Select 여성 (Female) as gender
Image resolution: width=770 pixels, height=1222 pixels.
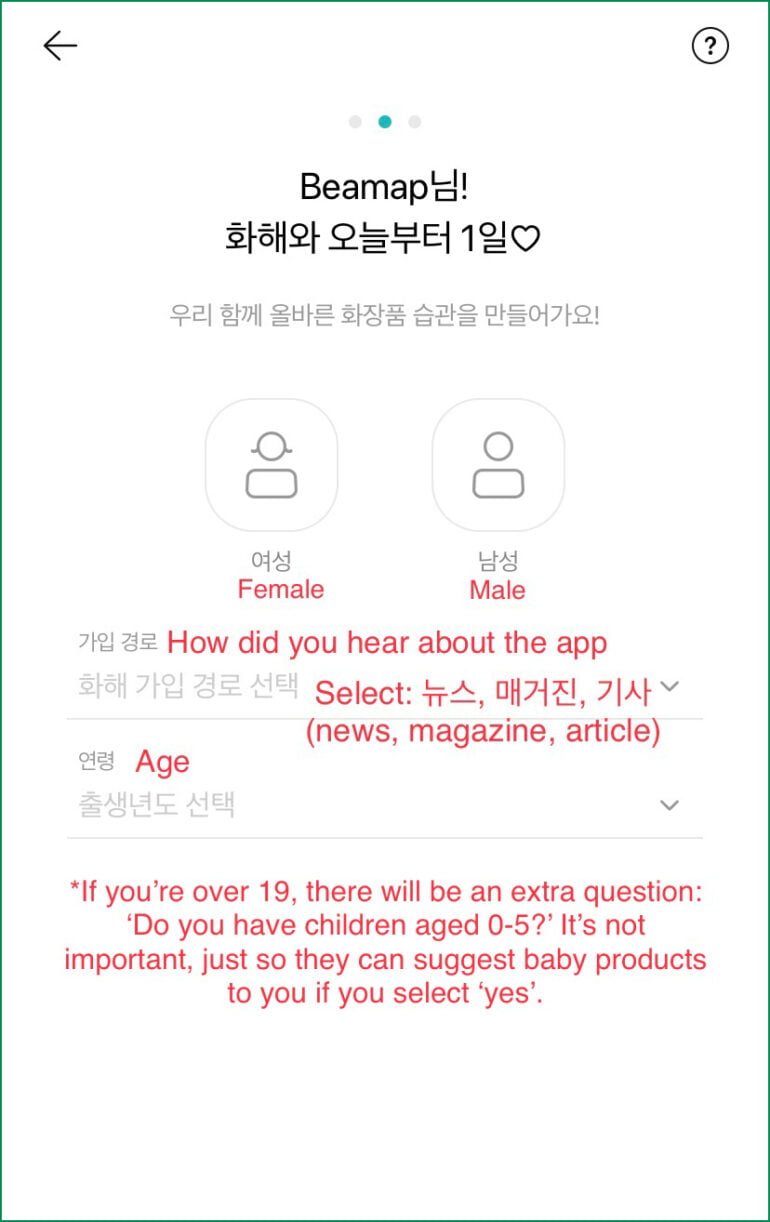pyautogui.click(x=271, y=465)
